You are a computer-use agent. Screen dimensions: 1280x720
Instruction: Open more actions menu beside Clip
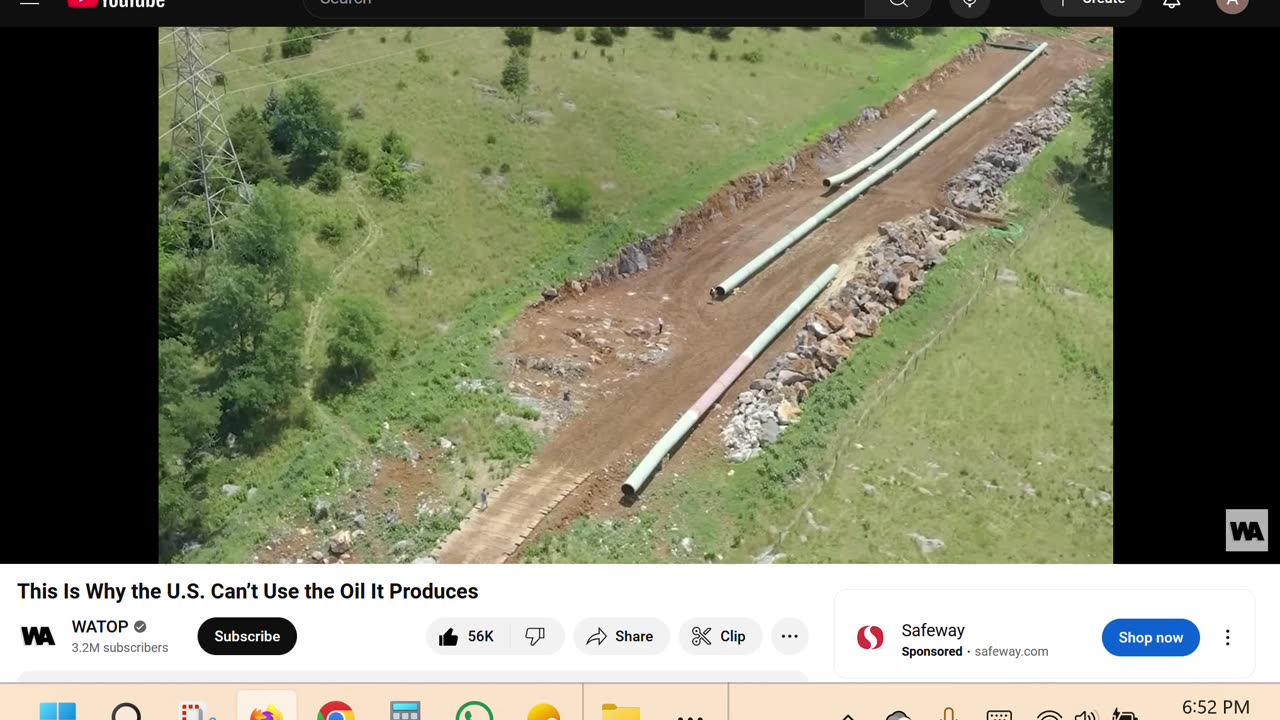click(x=789, y=636)
